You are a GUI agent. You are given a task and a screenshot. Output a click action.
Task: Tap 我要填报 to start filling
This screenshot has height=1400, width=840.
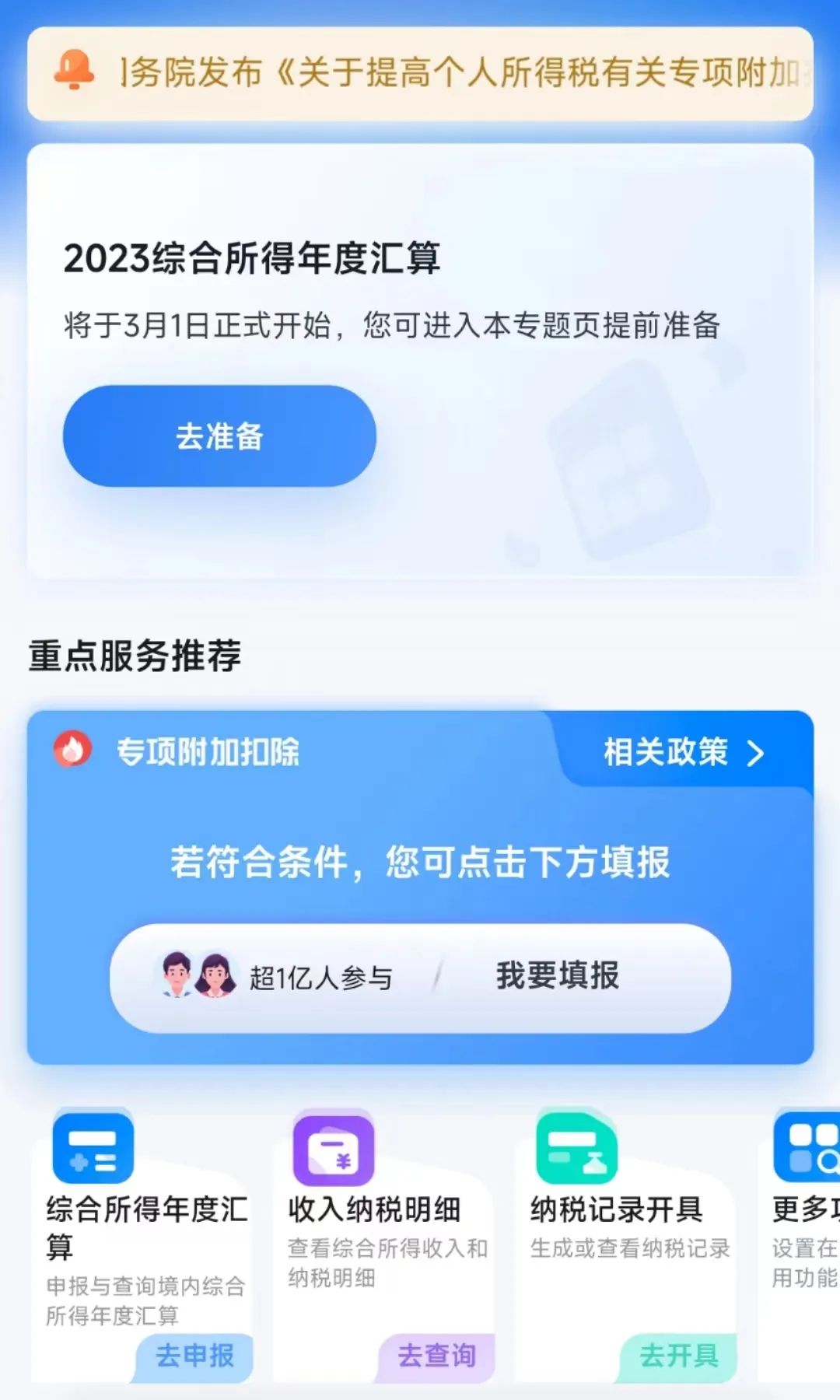click(x=555, y=978)
